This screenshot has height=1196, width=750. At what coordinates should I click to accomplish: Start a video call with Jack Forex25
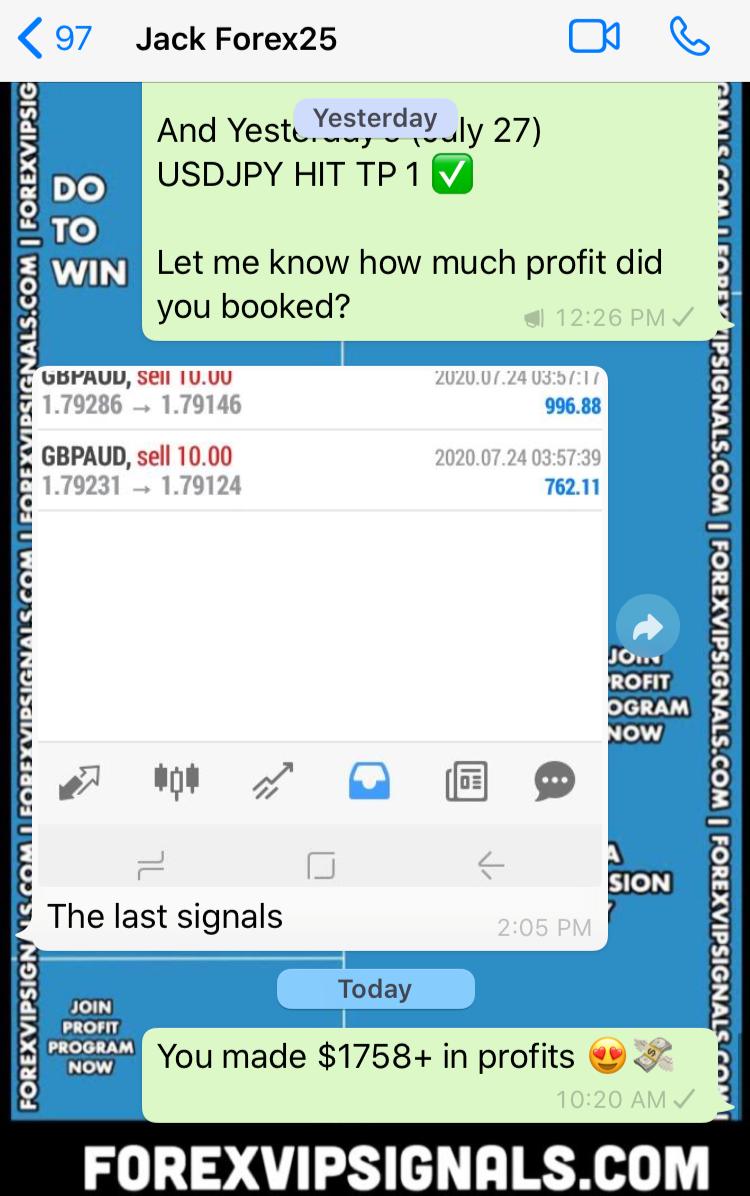pyautogui.click(x=594, y=38)
